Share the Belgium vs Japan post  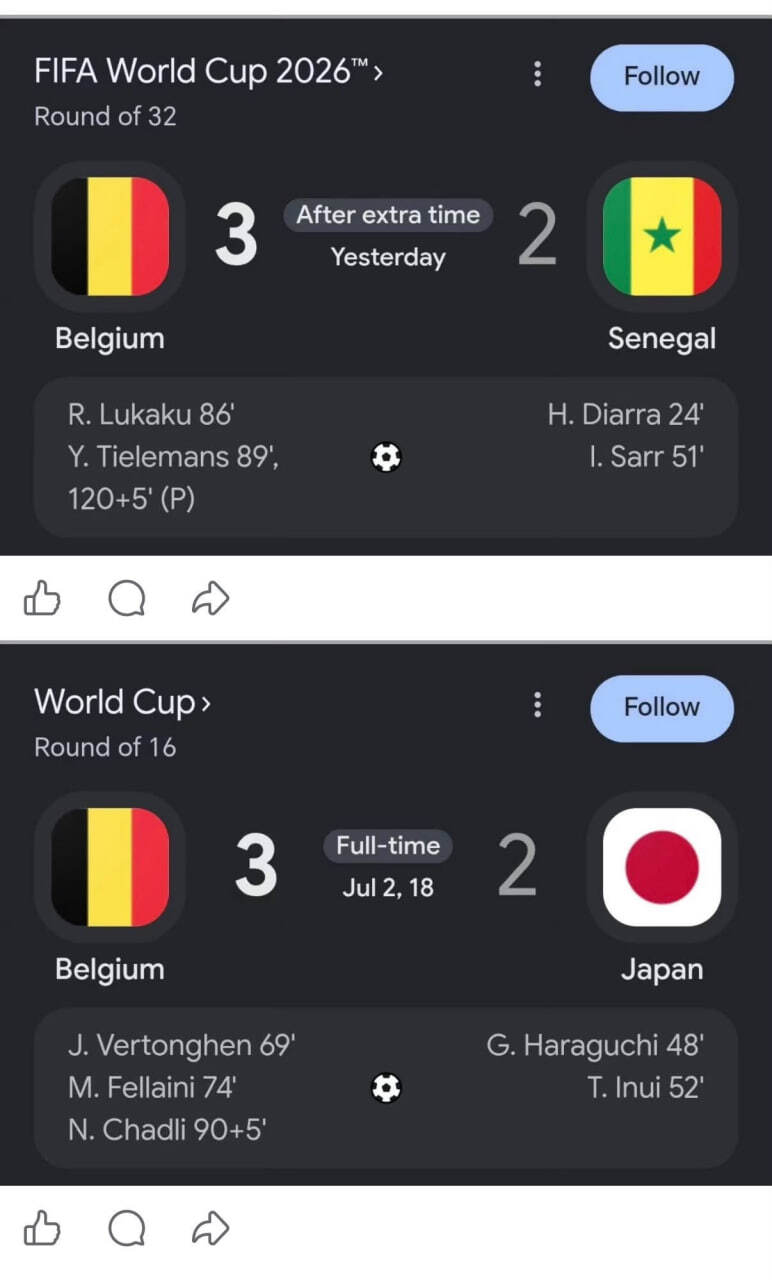coord(210,1229)
